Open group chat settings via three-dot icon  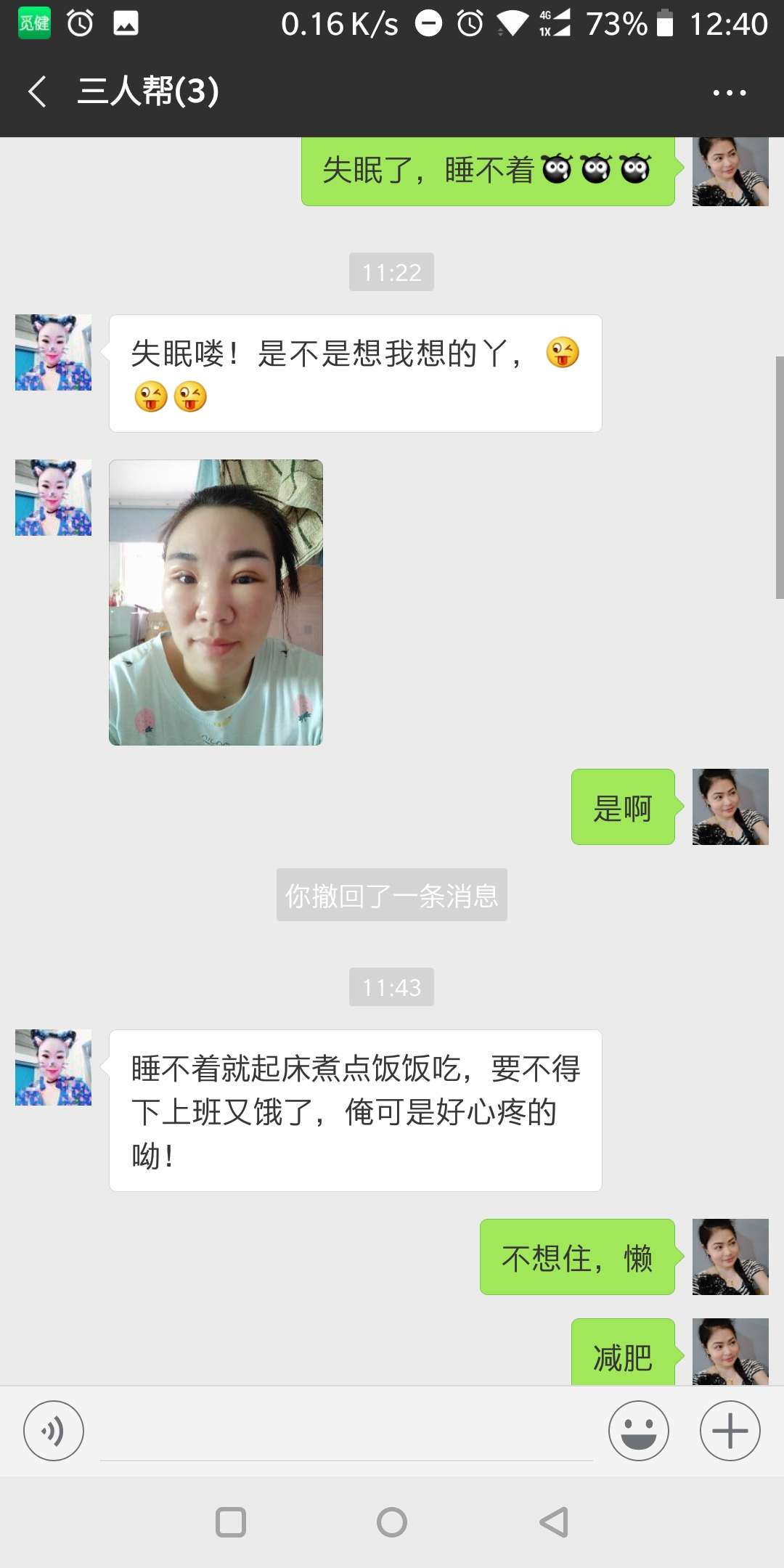click(x=730, y=92)
